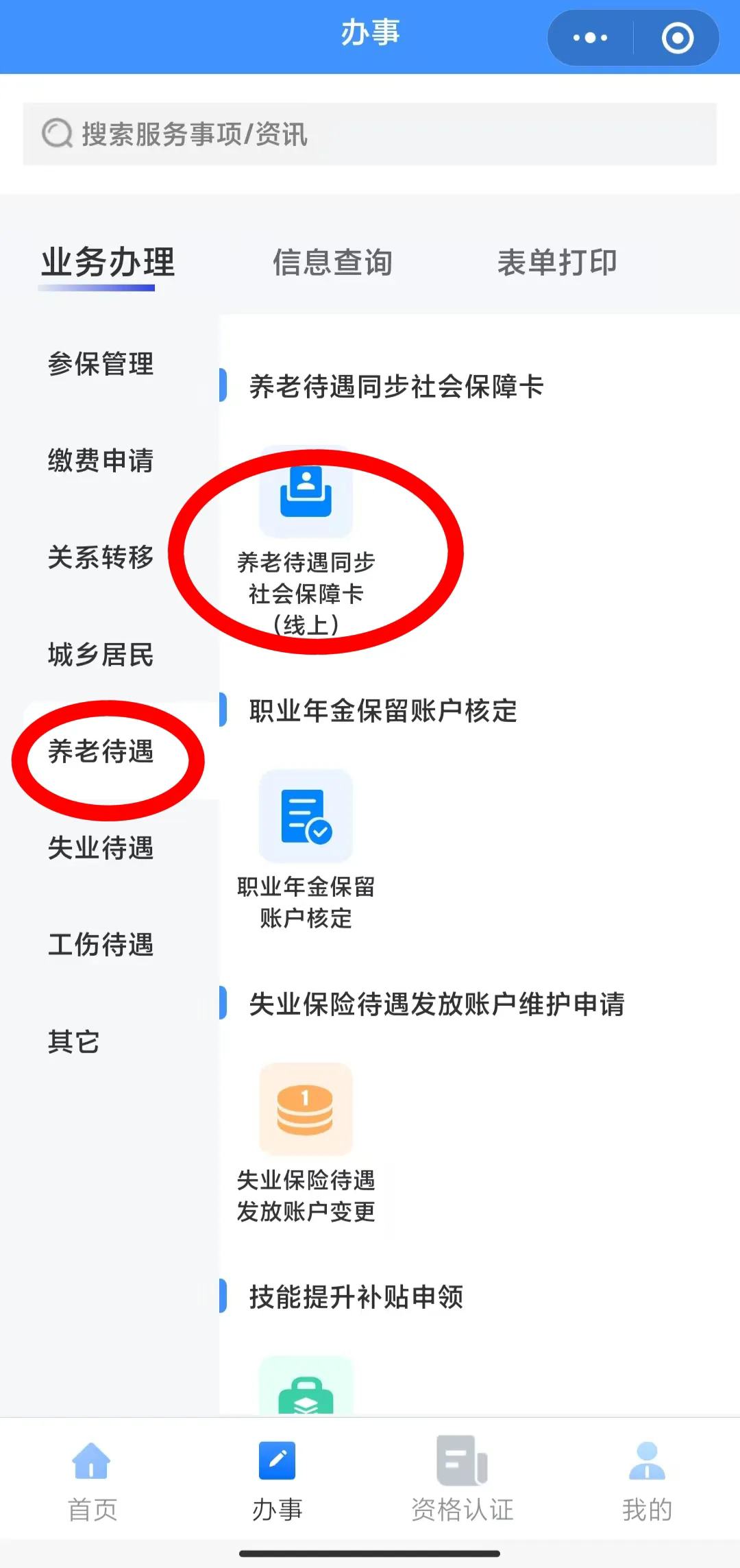Screen dimensions: 740x1568
Task: Select the 养老待遇 category
Action: pos(101,751)
